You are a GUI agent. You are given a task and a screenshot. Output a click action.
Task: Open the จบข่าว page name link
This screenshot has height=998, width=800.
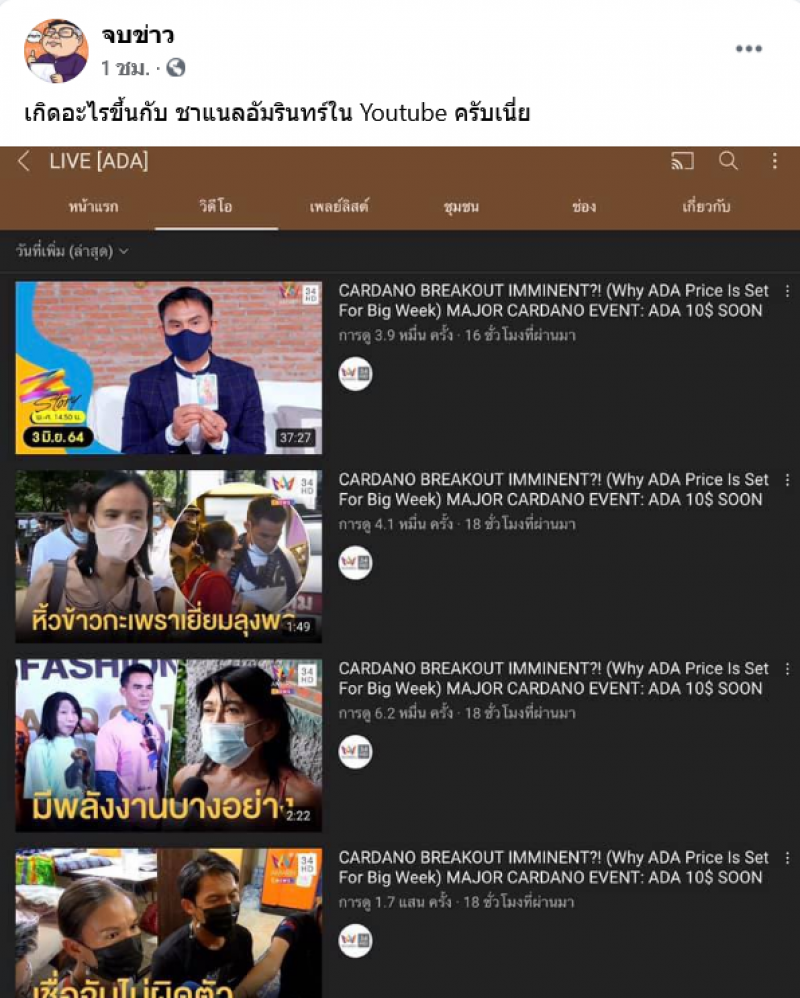coord(137,36)
